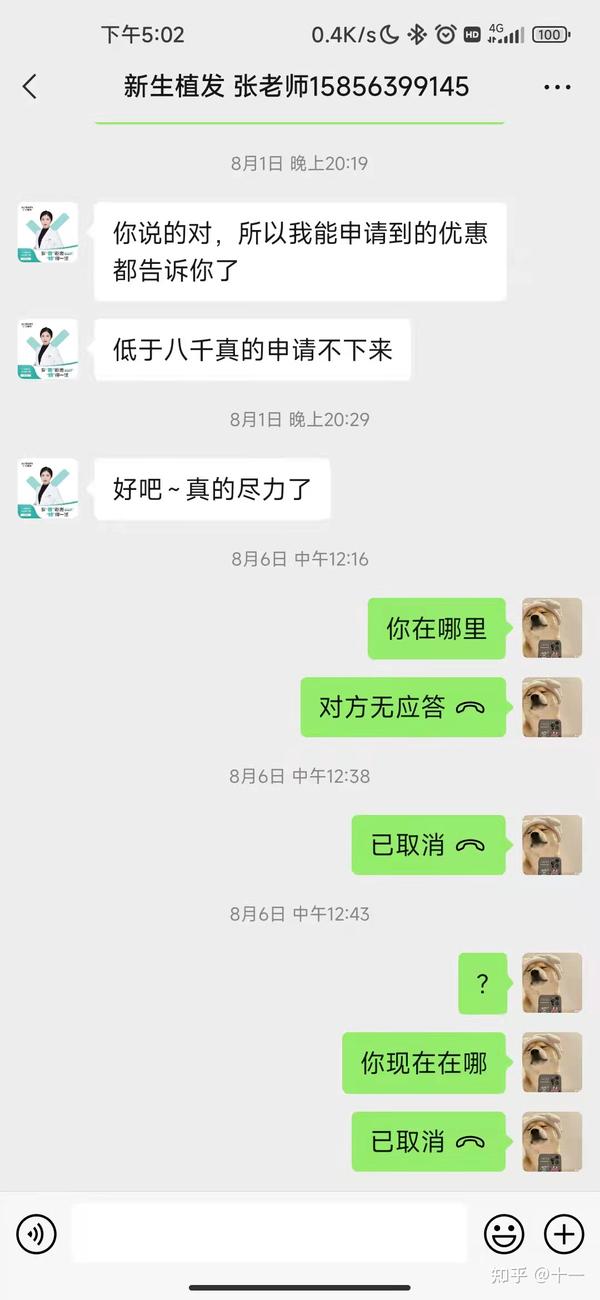Call again from the 12:38 已取消 bubble
This screenshot has height=1300, width=600.
(428, 845)
